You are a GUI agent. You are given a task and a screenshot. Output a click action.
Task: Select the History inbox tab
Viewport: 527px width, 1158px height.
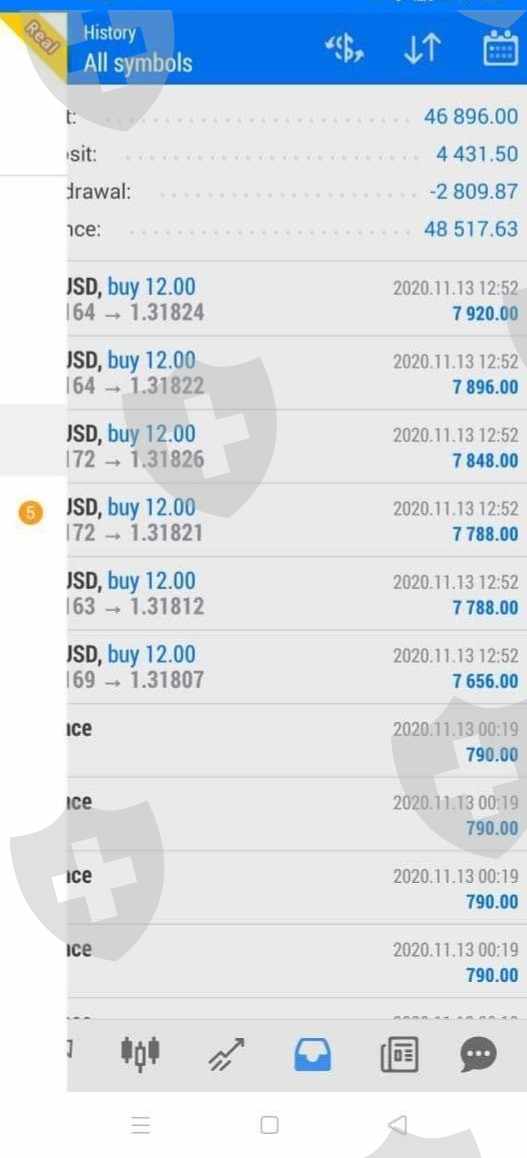[x=313, y=1054]
